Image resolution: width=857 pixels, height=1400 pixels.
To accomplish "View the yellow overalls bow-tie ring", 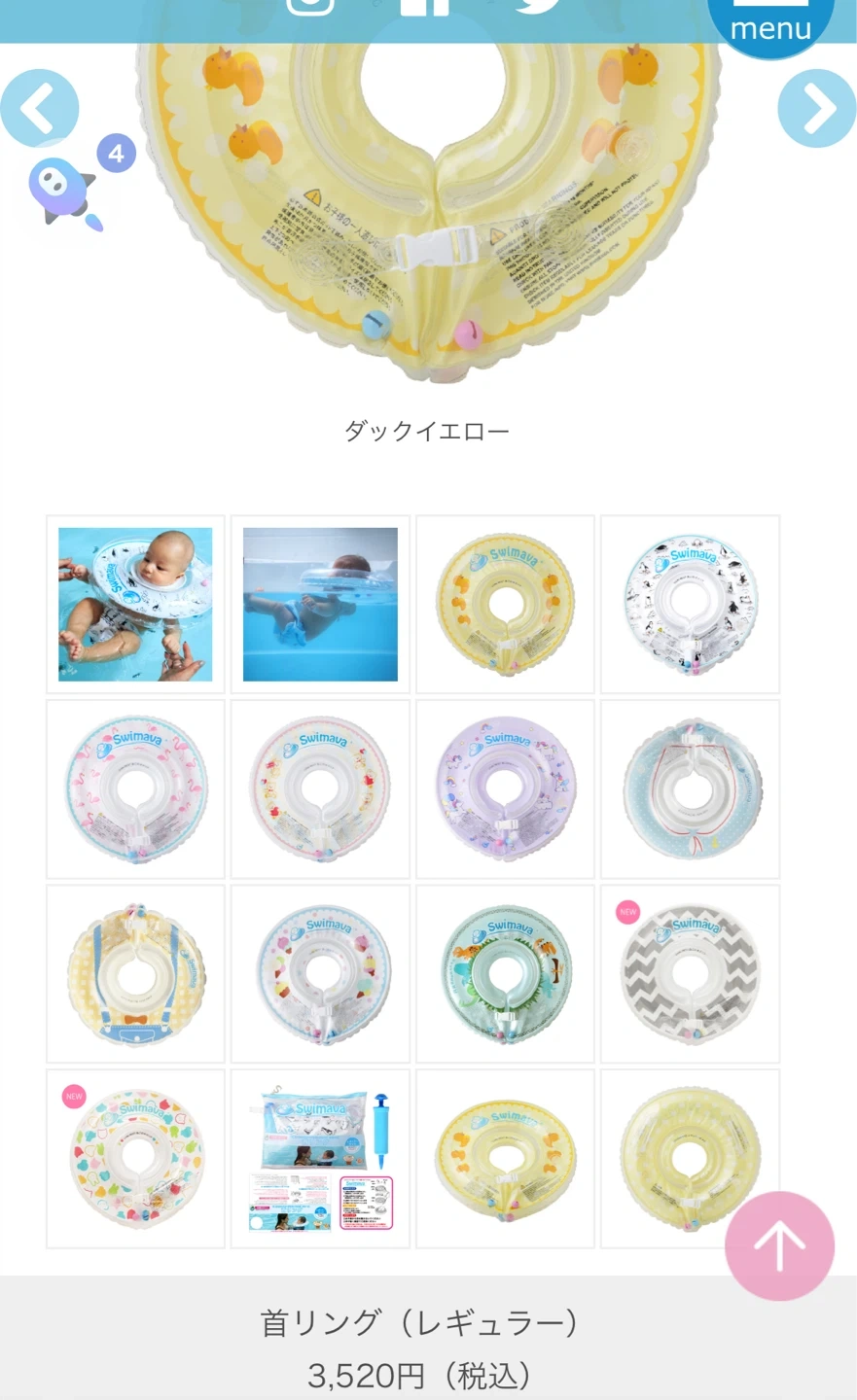I will (x=135, y=974).
